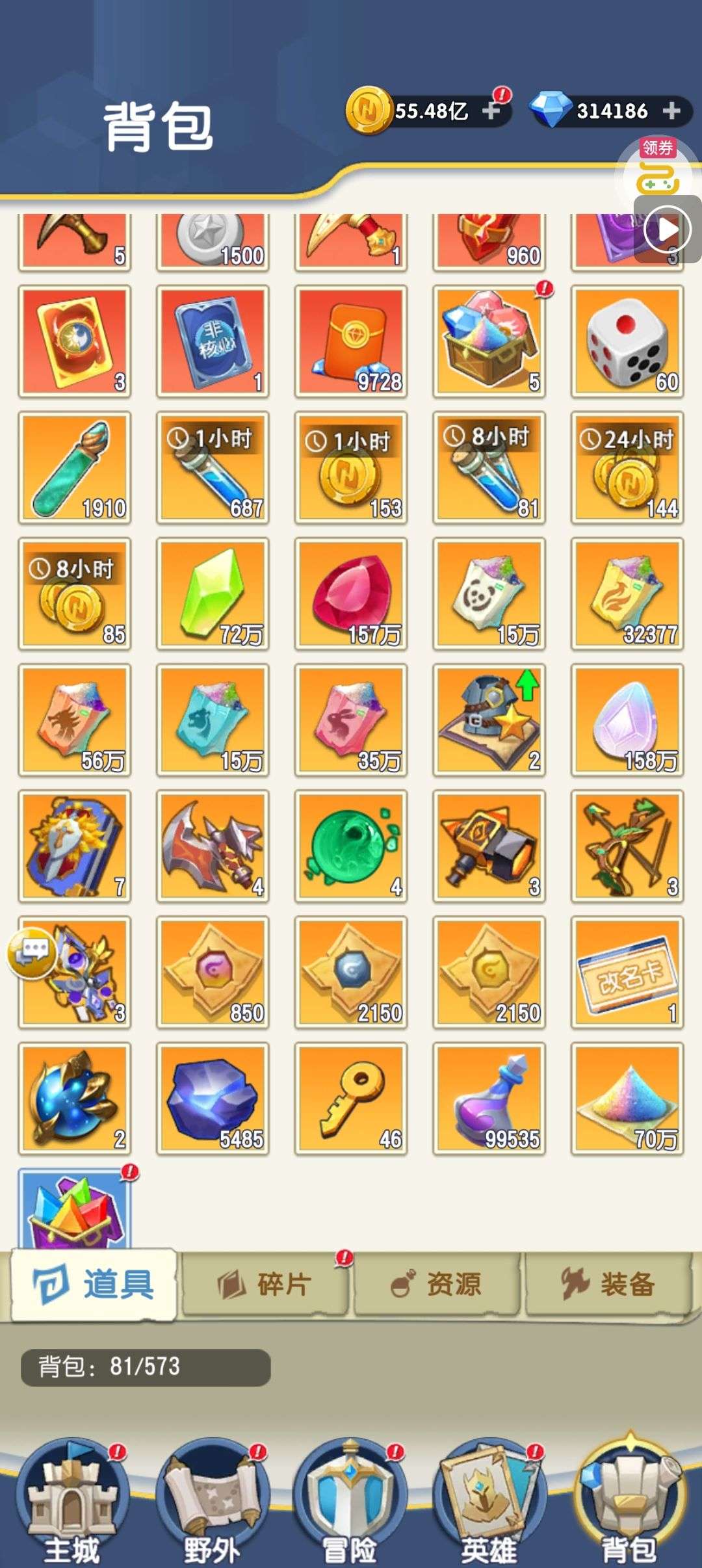This screenshot has width=702, height=1568.
Task: Select the 改名卡 item
Action: (627, 972)
